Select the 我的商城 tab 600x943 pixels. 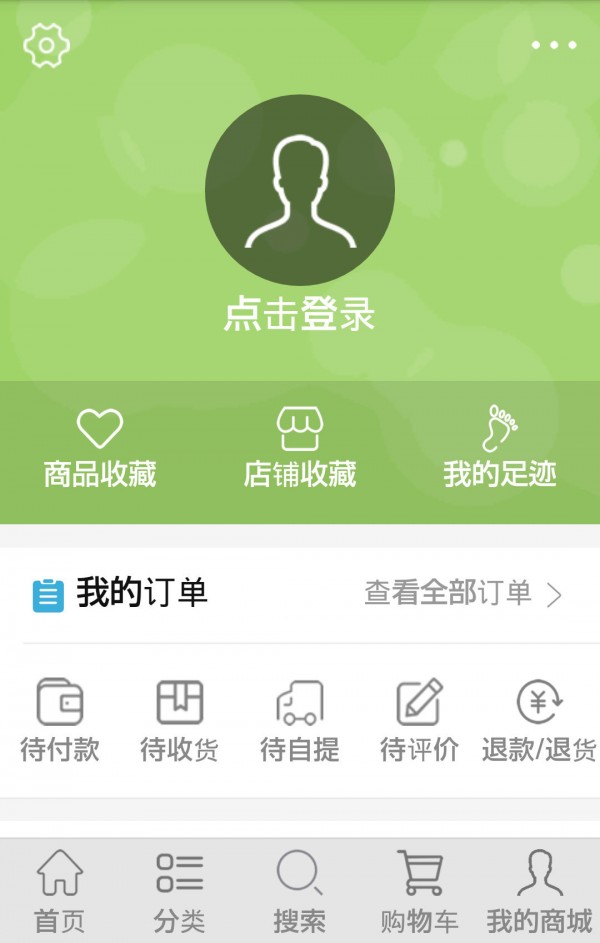pos(540,891)
